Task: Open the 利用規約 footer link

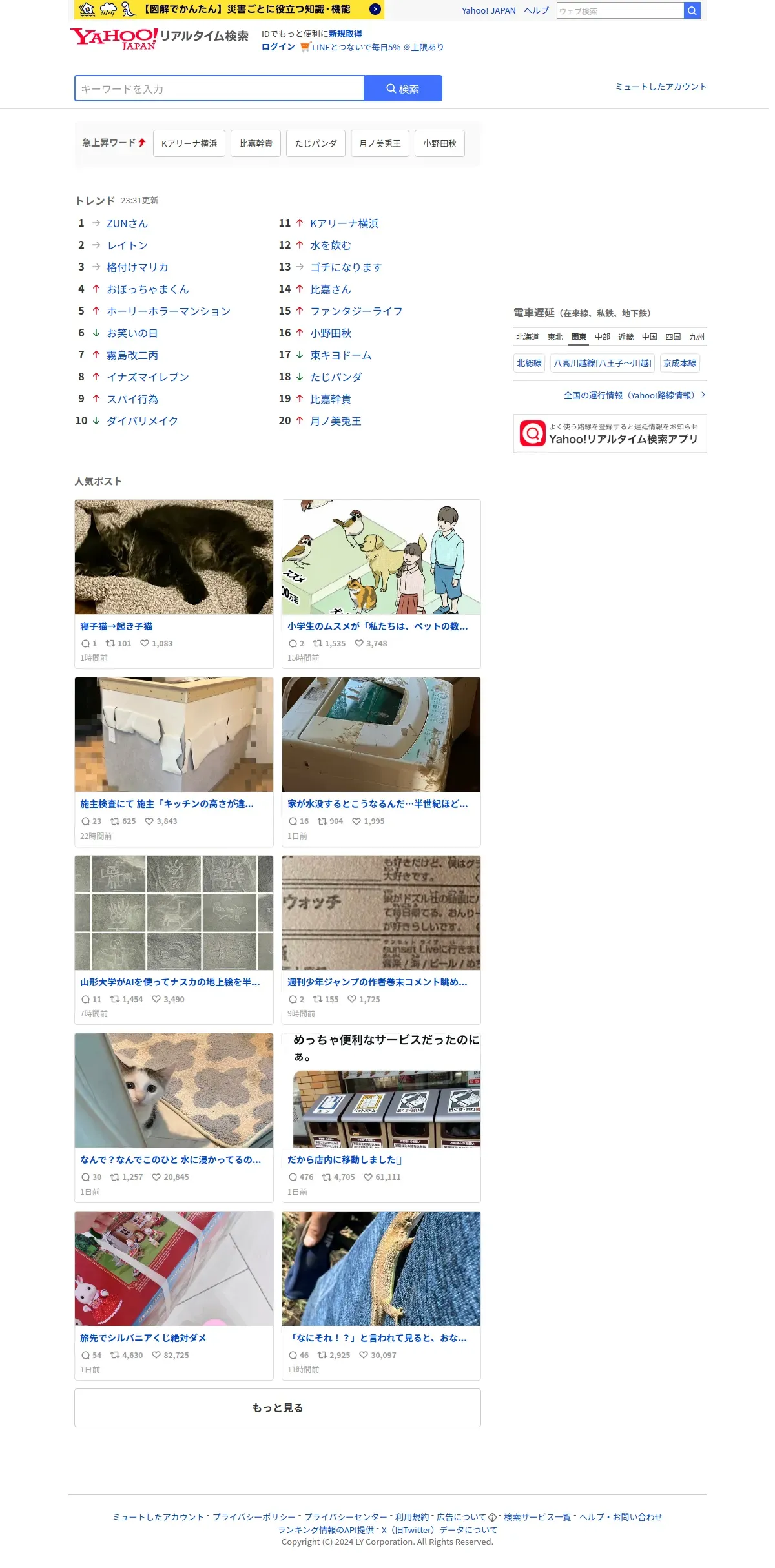Action: (x=412, y=1517)
